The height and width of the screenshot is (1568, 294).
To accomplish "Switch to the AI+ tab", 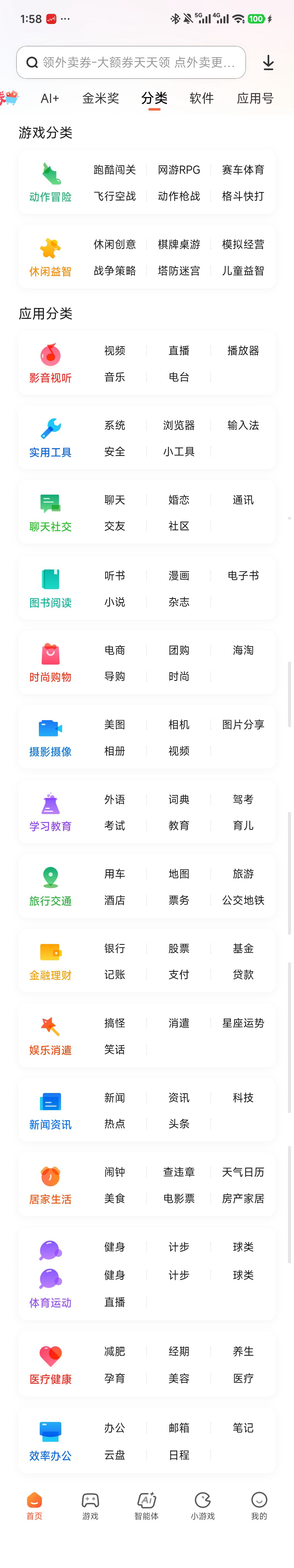I will [50, 99].
